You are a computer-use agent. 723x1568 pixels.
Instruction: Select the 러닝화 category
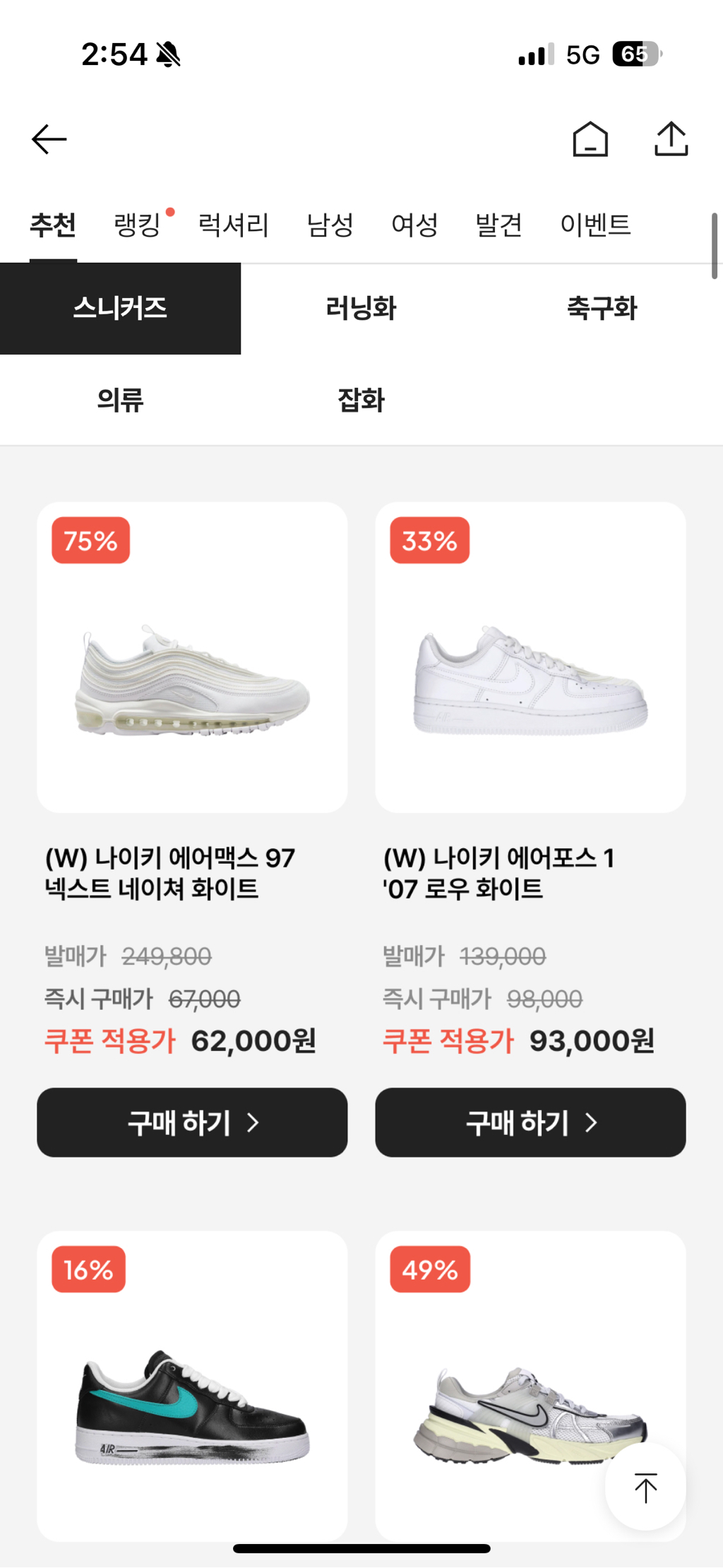361,309
